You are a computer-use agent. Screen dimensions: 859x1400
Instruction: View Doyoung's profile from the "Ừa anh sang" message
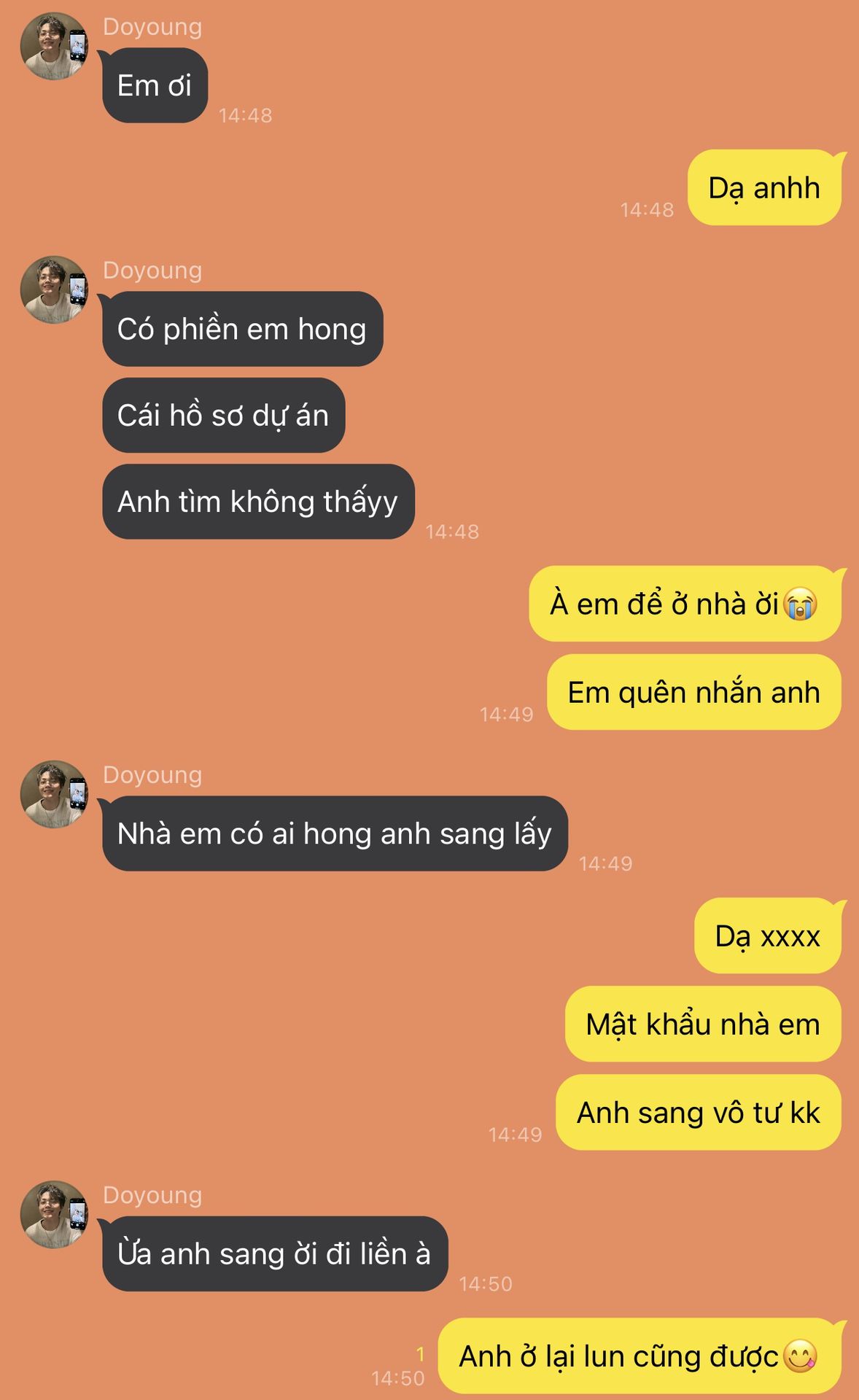55,1214
